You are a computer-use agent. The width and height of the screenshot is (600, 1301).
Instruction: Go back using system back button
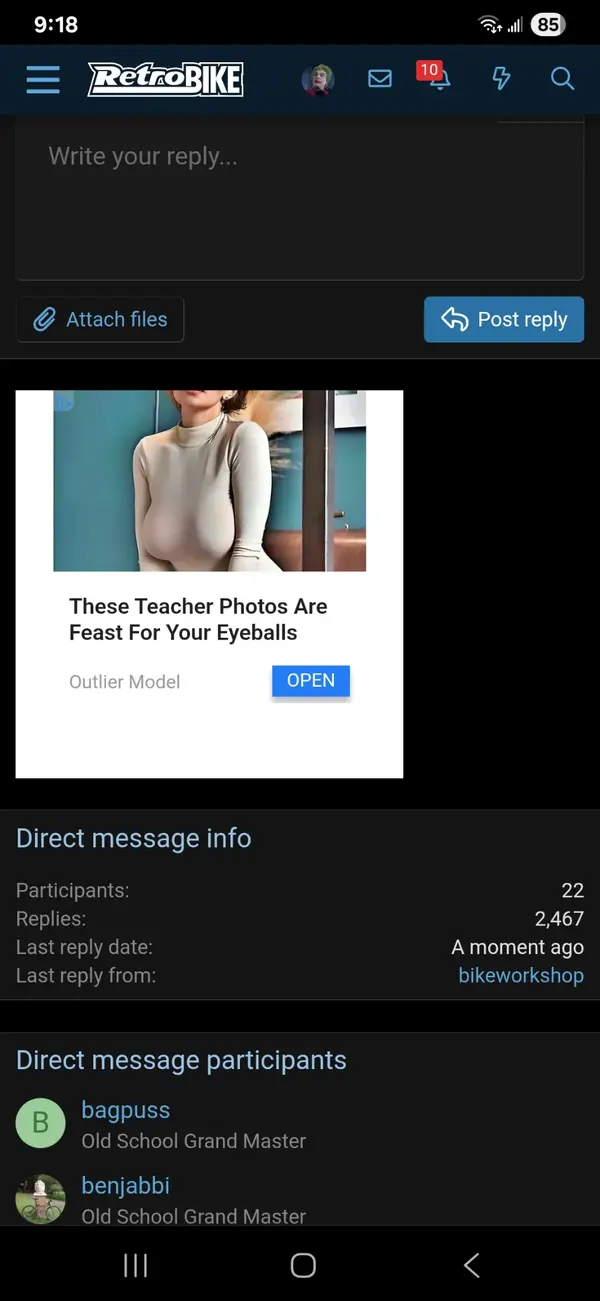472,1265
